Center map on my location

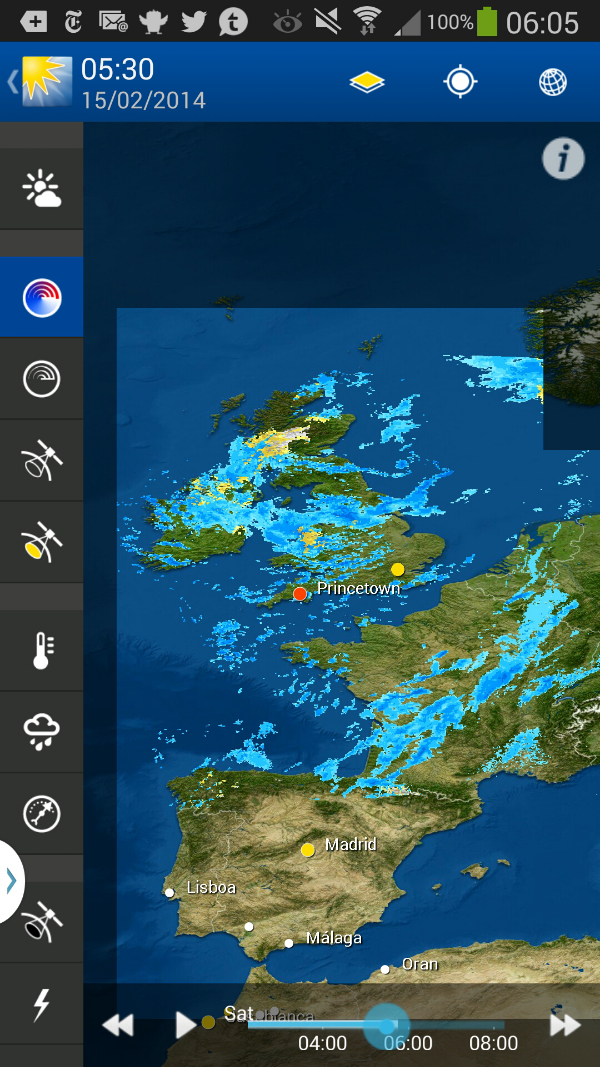pyautogui.click(x=460, y=82)
